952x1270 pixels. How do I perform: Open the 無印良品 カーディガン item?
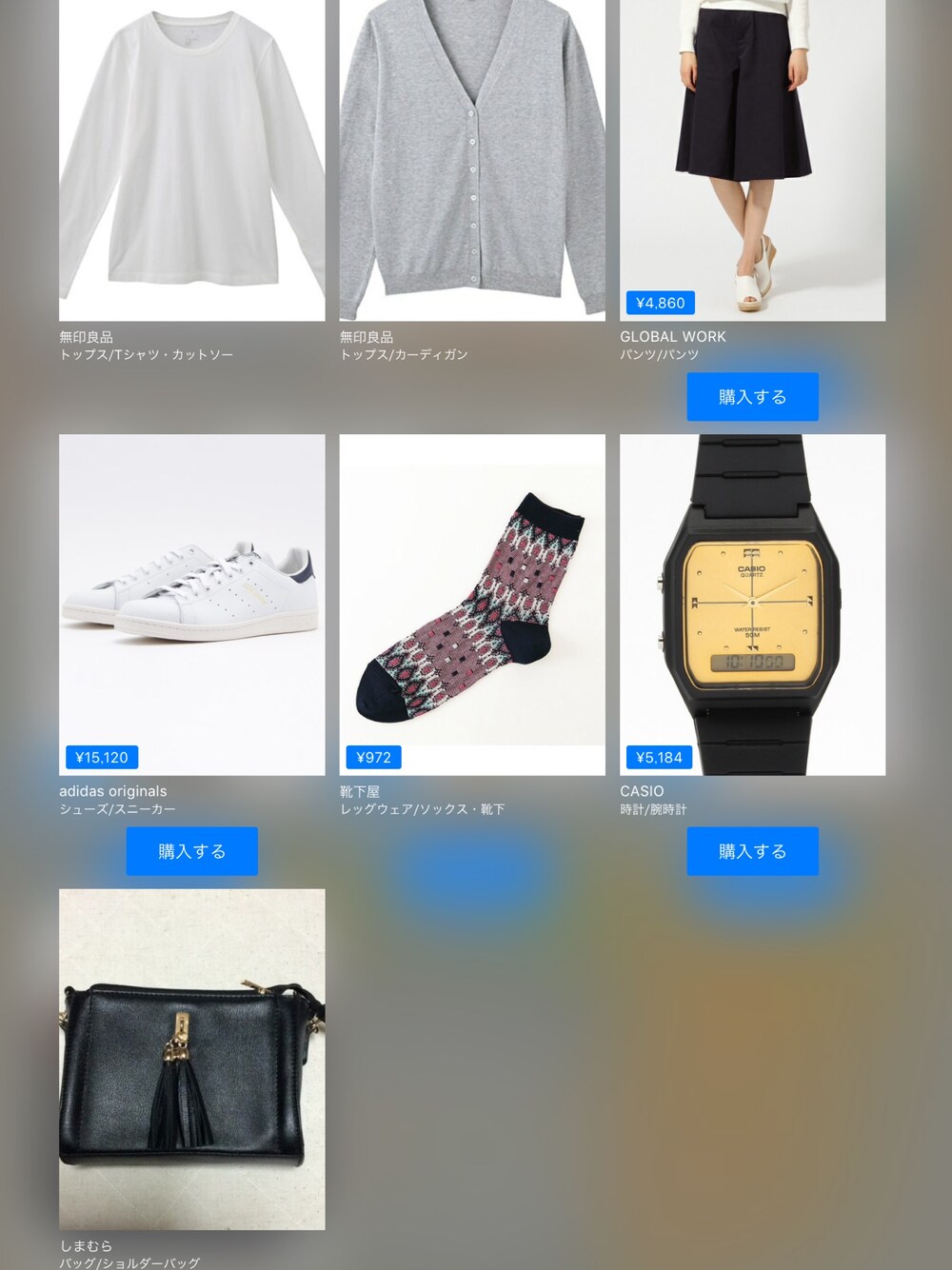pos(472,160)
